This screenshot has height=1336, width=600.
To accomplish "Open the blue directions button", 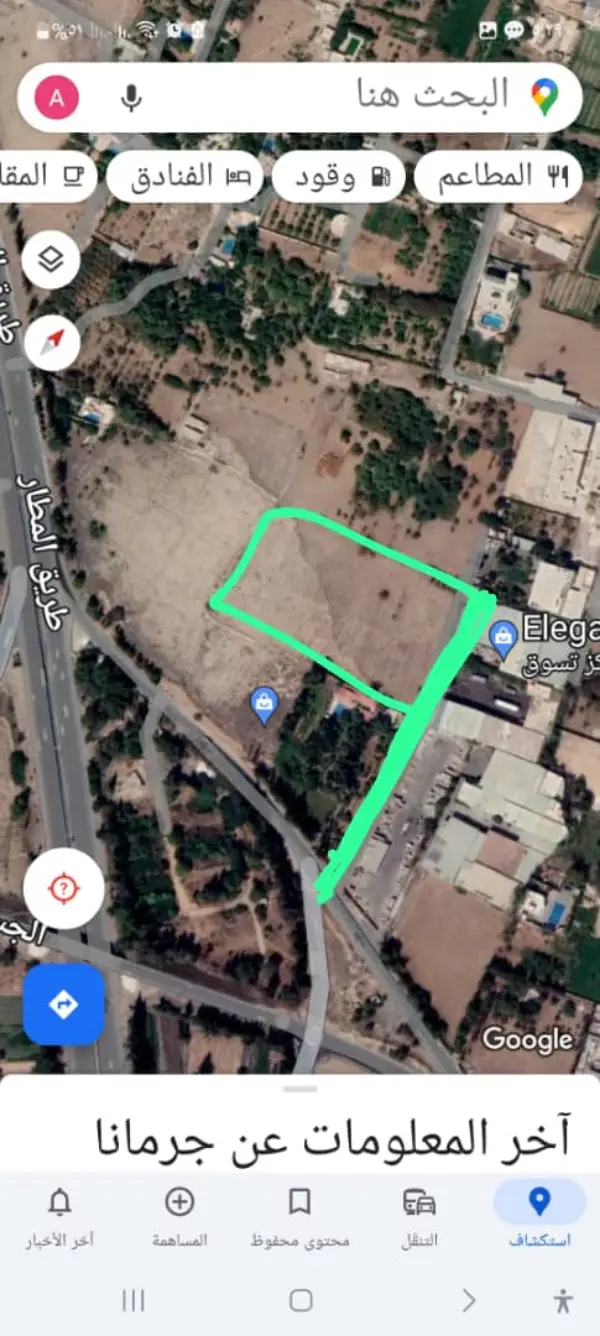I will click(x=64, y=1004).
